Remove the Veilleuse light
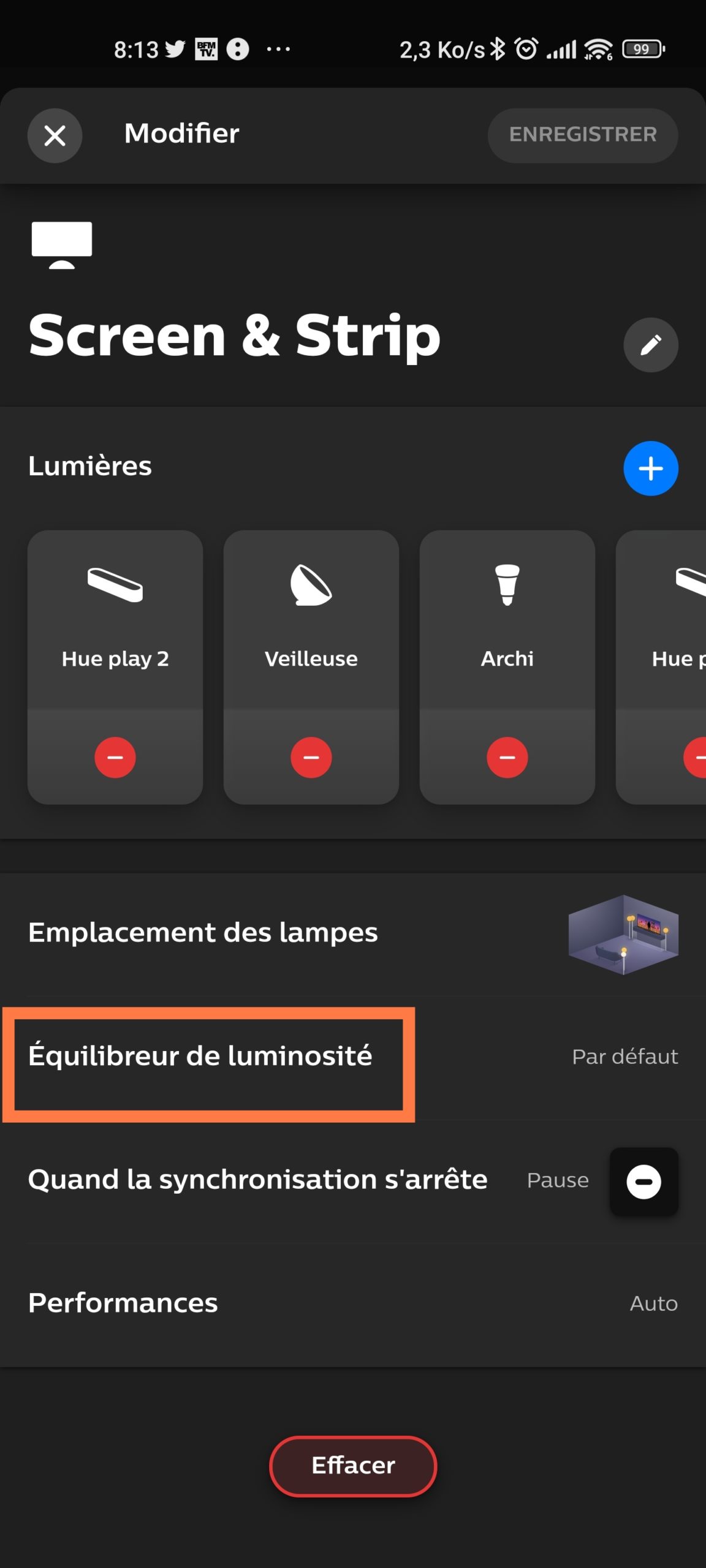 [x=311, y=757]
